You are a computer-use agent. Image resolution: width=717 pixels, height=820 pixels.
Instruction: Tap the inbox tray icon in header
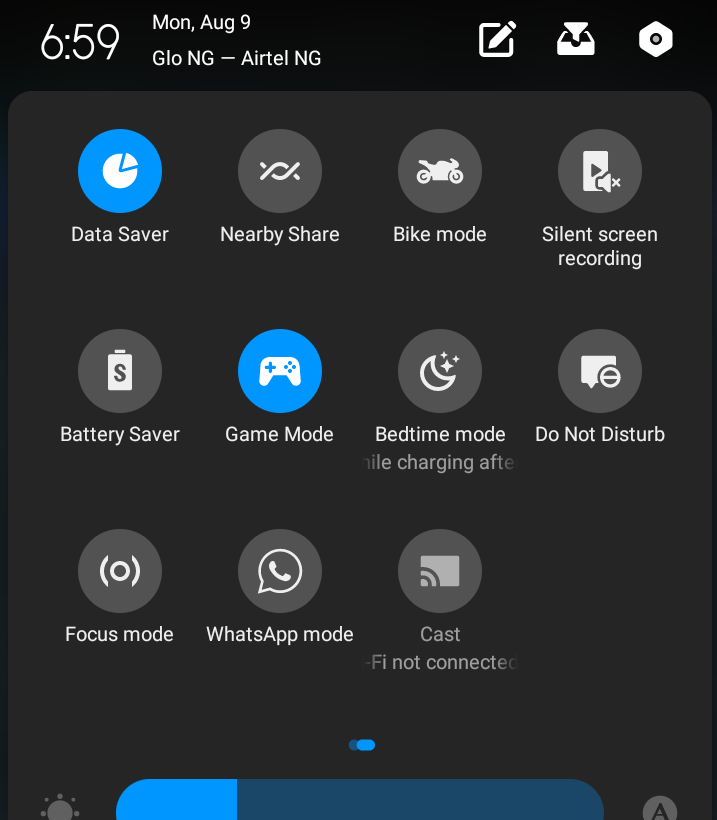tap(575, 39)
